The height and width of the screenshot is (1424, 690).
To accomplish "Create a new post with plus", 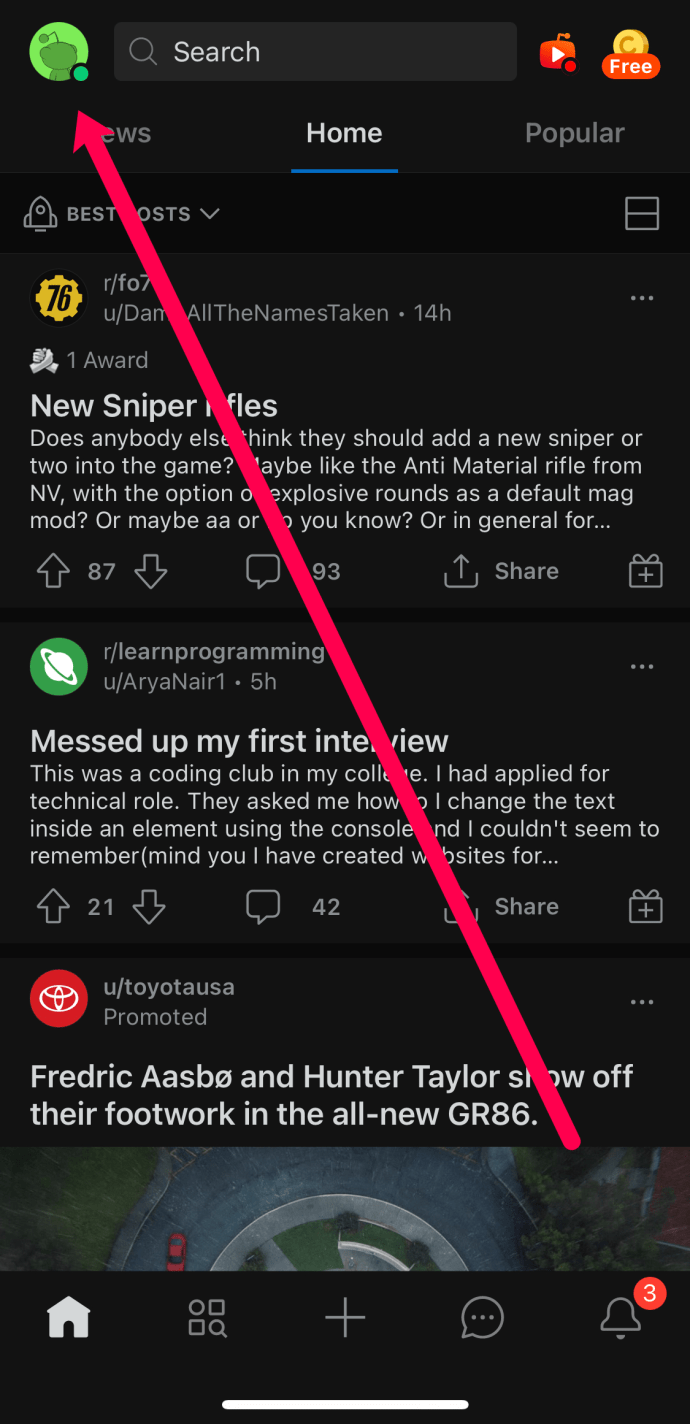I will (345, 1318).
